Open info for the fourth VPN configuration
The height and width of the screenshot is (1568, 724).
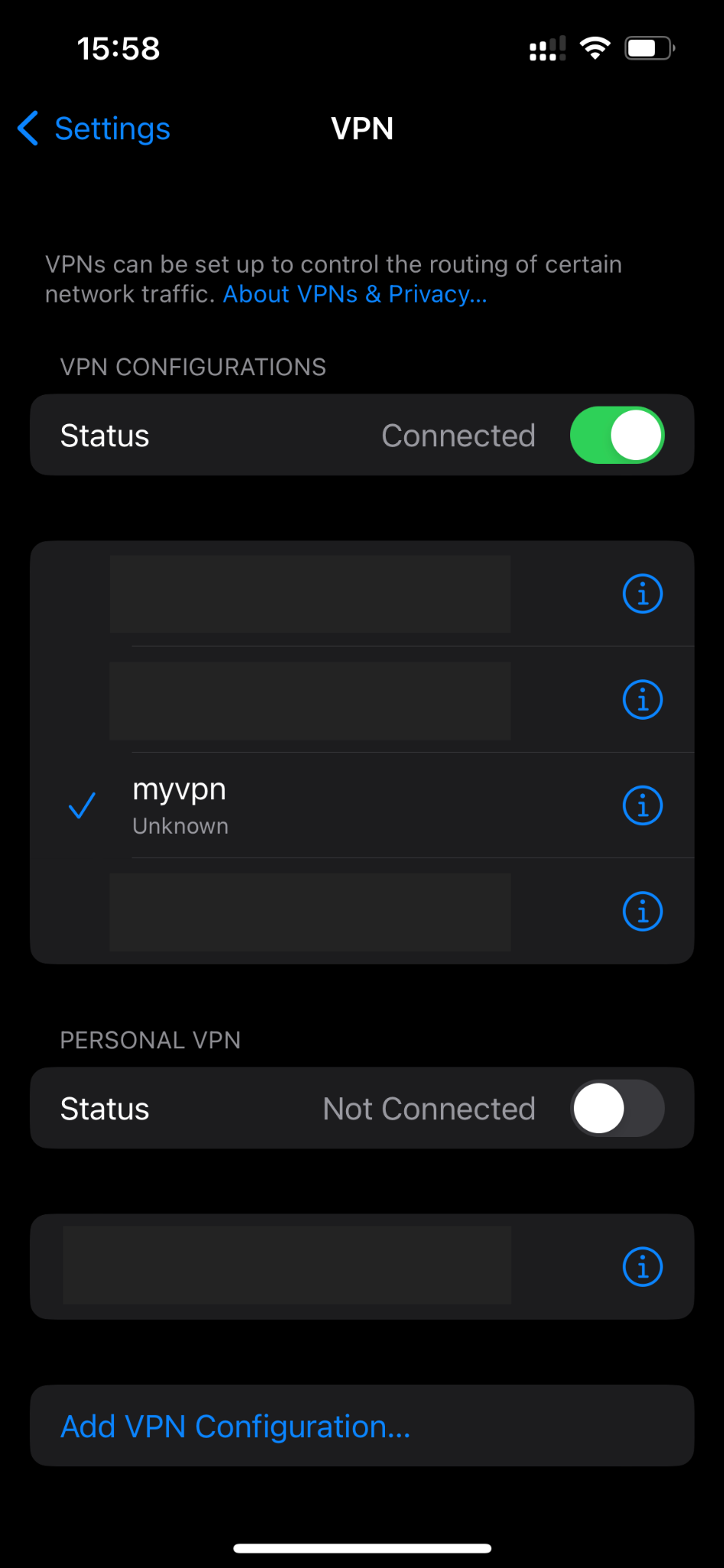click(x=642, y=911)
